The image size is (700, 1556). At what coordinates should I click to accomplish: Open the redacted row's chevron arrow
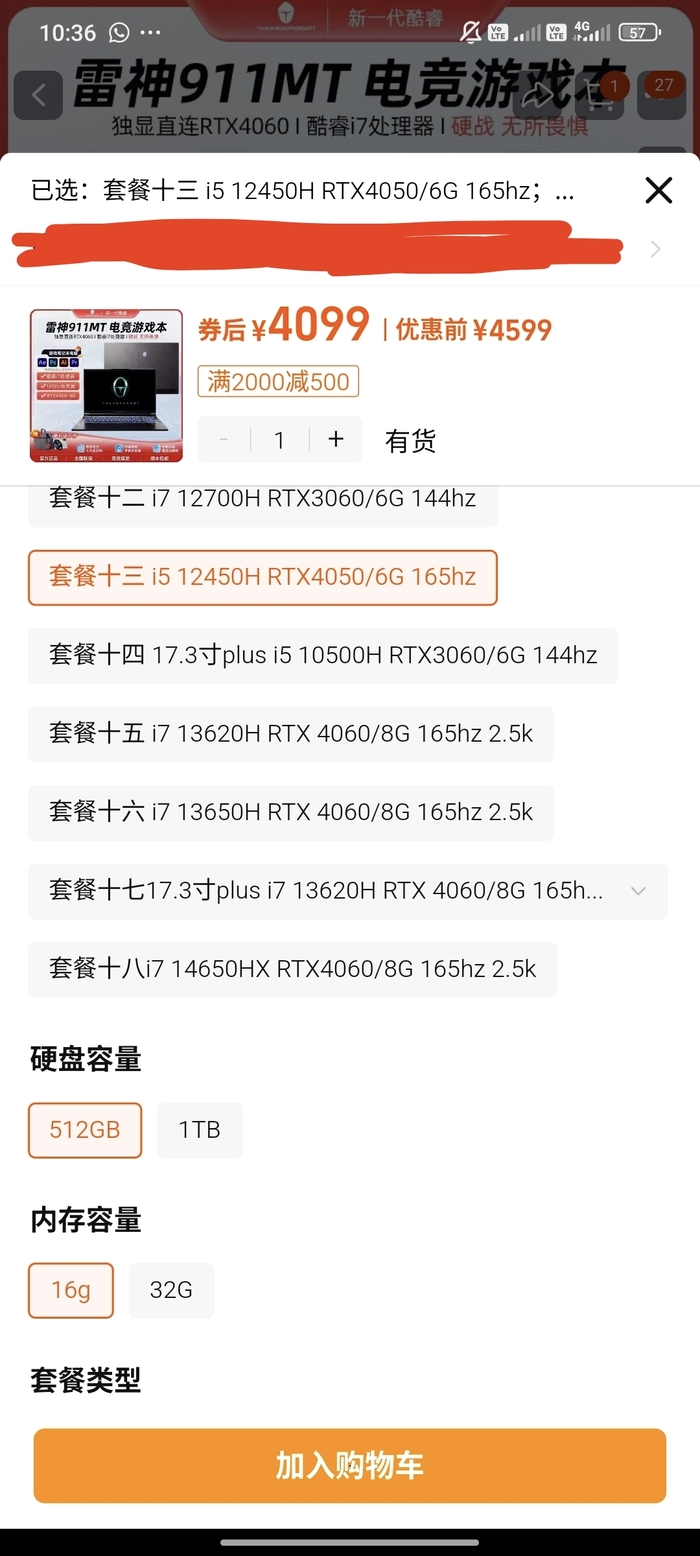point(655,249)
